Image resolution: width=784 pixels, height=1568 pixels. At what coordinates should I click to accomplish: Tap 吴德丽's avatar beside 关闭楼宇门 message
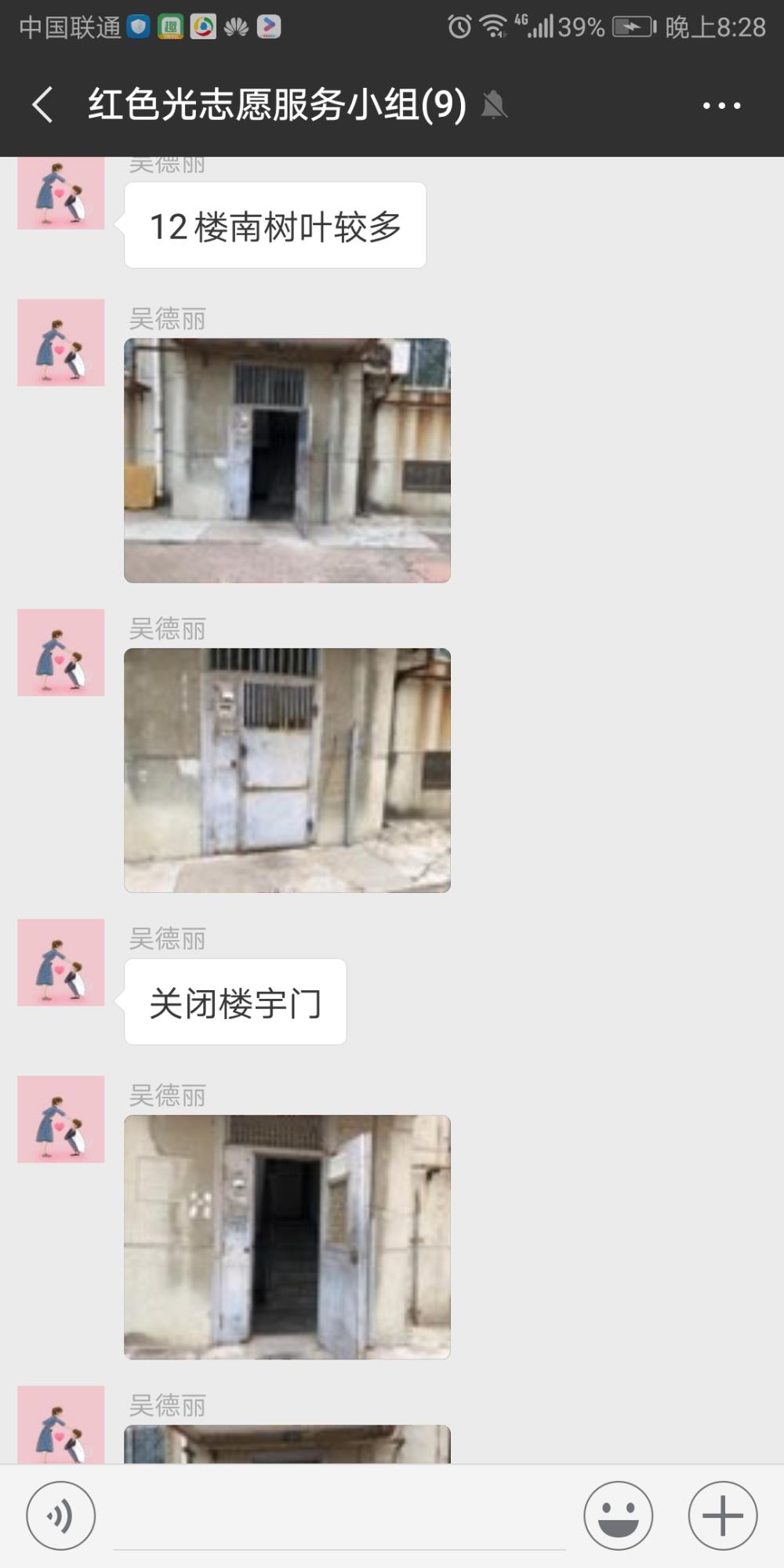61,963
